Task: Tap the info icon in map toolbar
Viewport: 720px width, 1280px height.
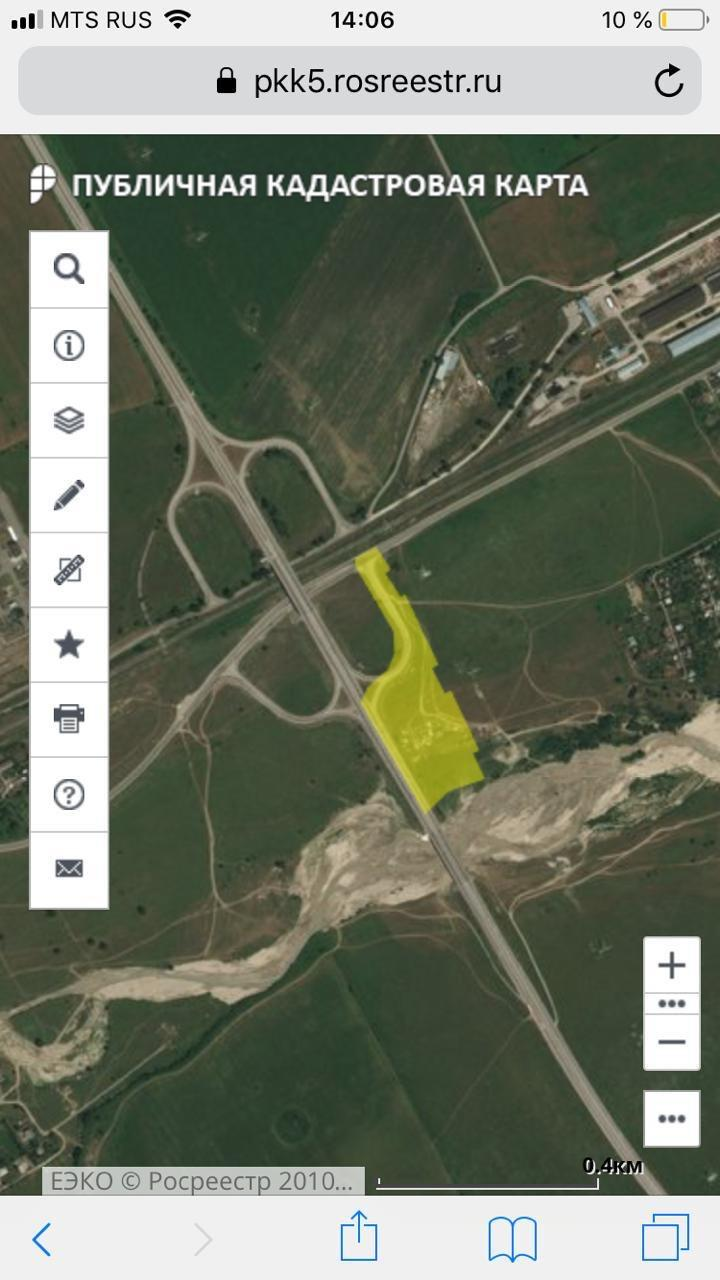Action: (69, 346)
